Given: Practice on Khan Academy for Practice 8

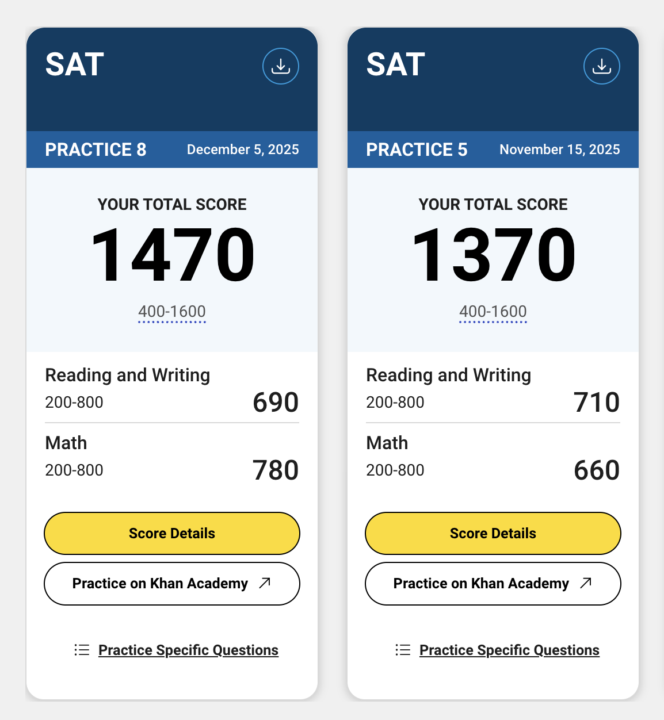Looking at the screenshot, I should click(x=172, y=583).
